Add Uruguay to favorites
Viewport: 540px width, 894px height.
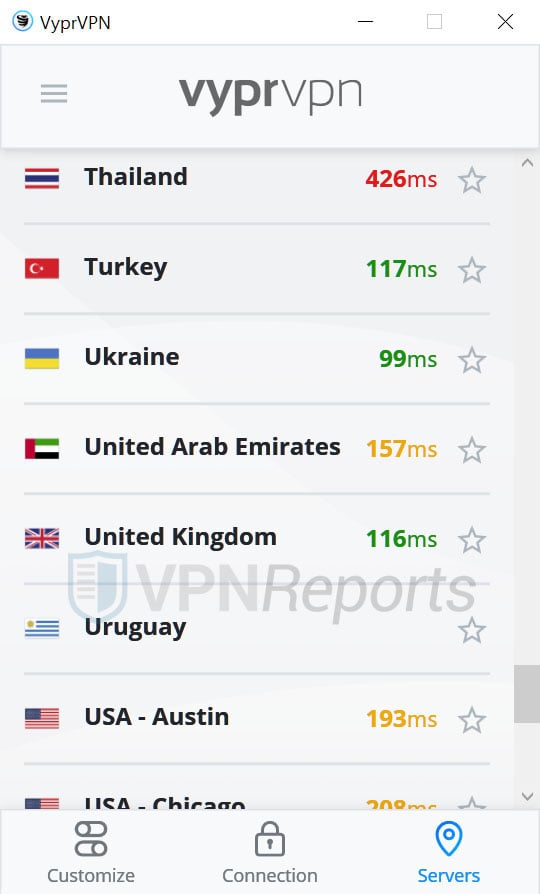(x=472, y=631)
